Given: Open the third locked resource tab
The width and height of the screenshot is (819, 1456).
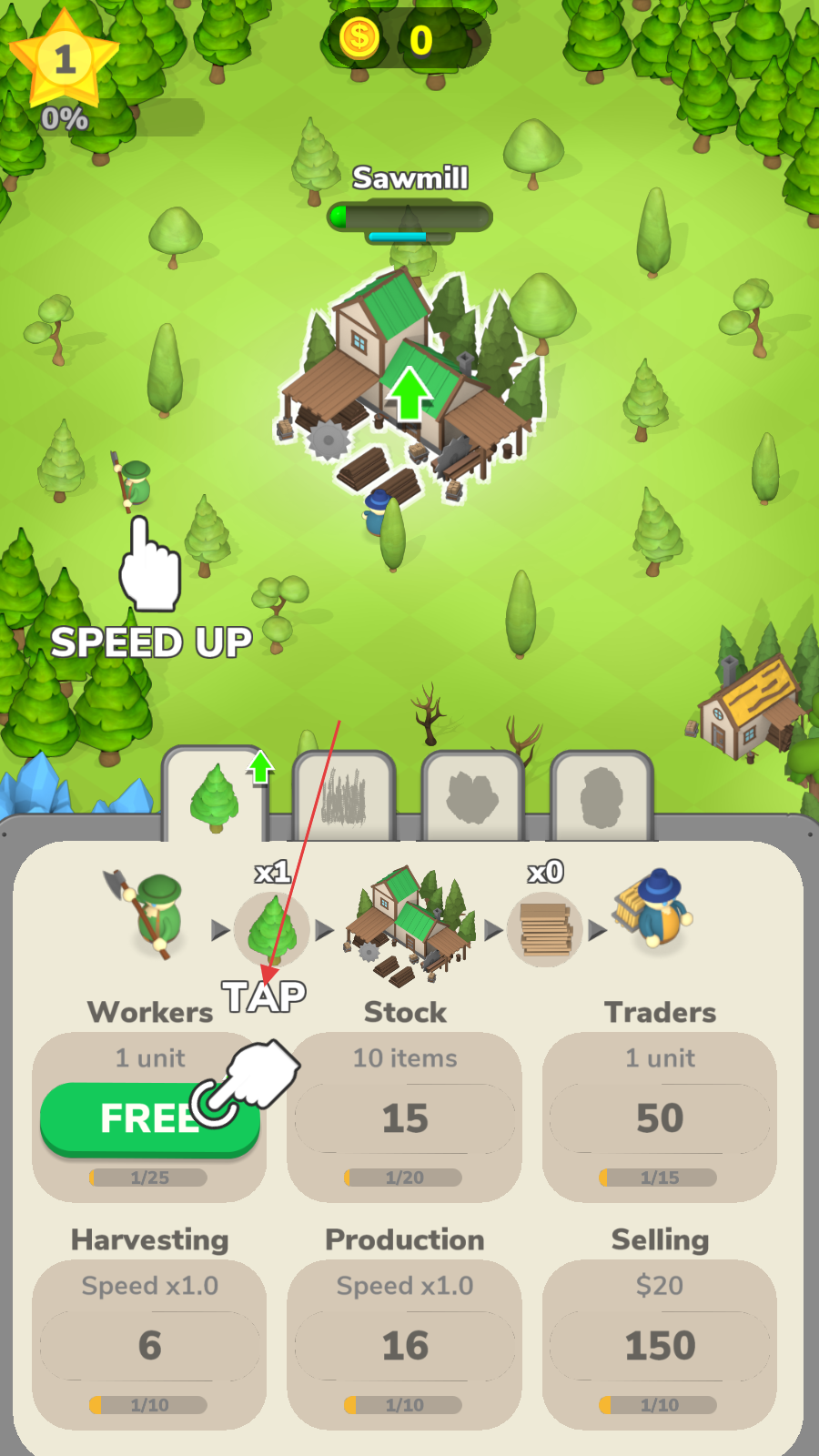Looking at the screenshot, I should click(472, 797).
